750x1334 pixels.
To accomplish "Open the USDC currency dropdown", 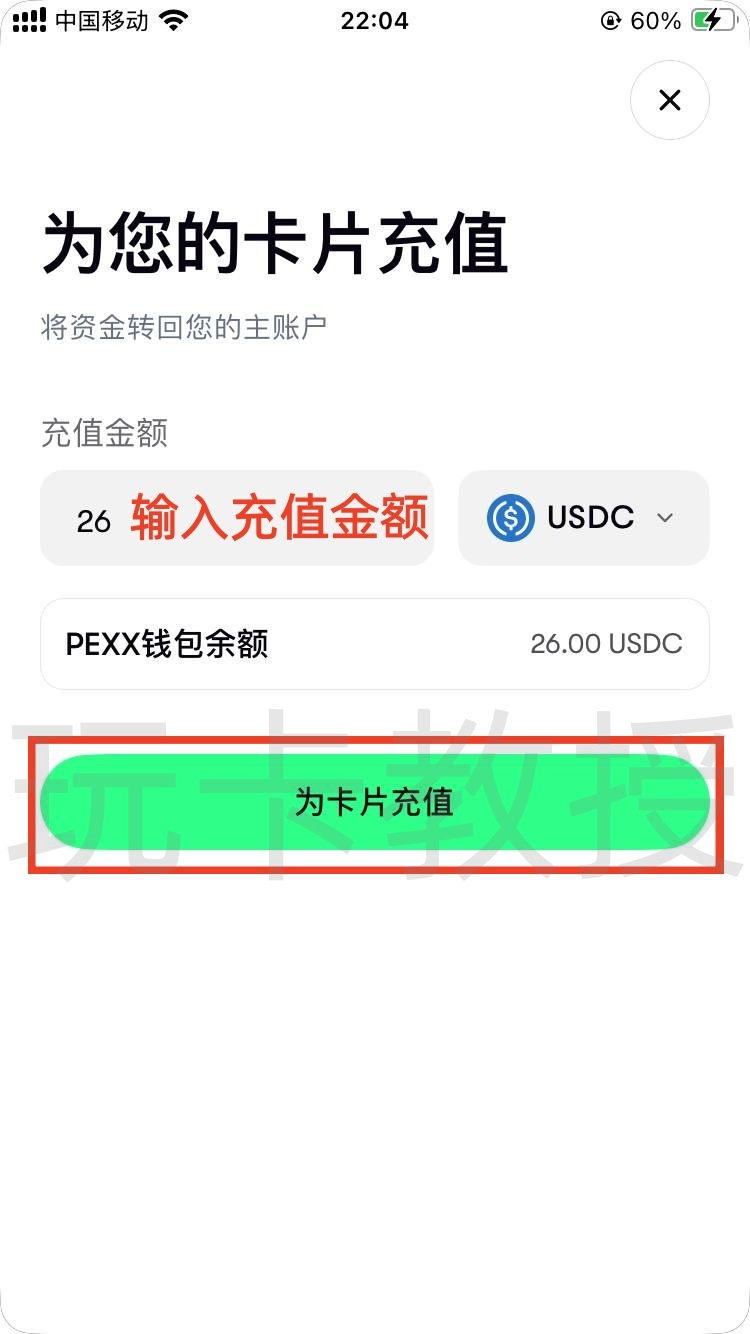I will [583, 518].
